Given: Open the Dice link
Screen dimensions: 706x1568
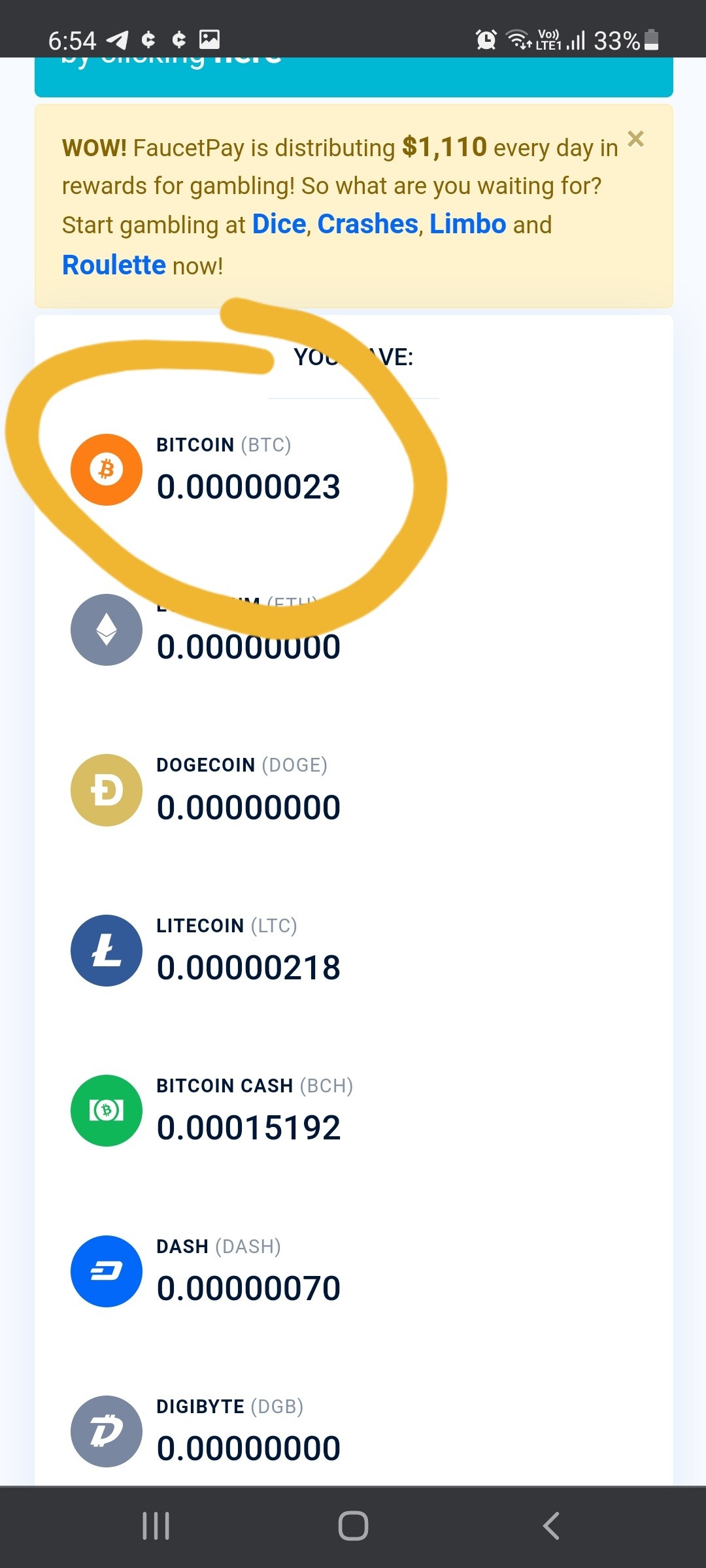Looking at the screenshot, I should tap(279, 224).
